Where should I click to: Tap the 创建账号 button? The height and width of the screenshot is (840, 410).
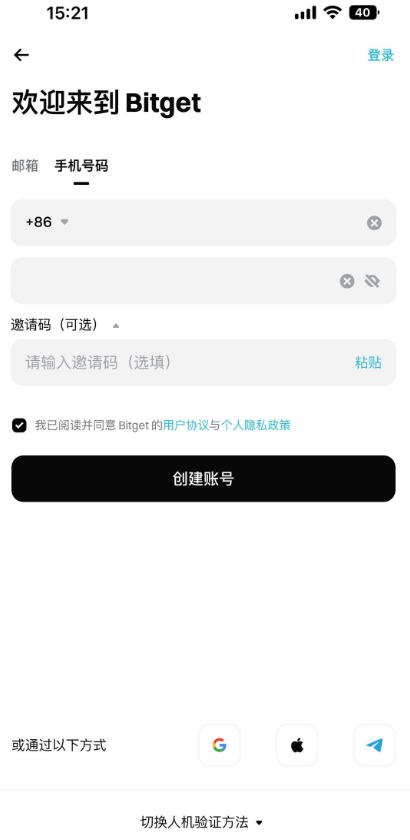coord(203,478)
